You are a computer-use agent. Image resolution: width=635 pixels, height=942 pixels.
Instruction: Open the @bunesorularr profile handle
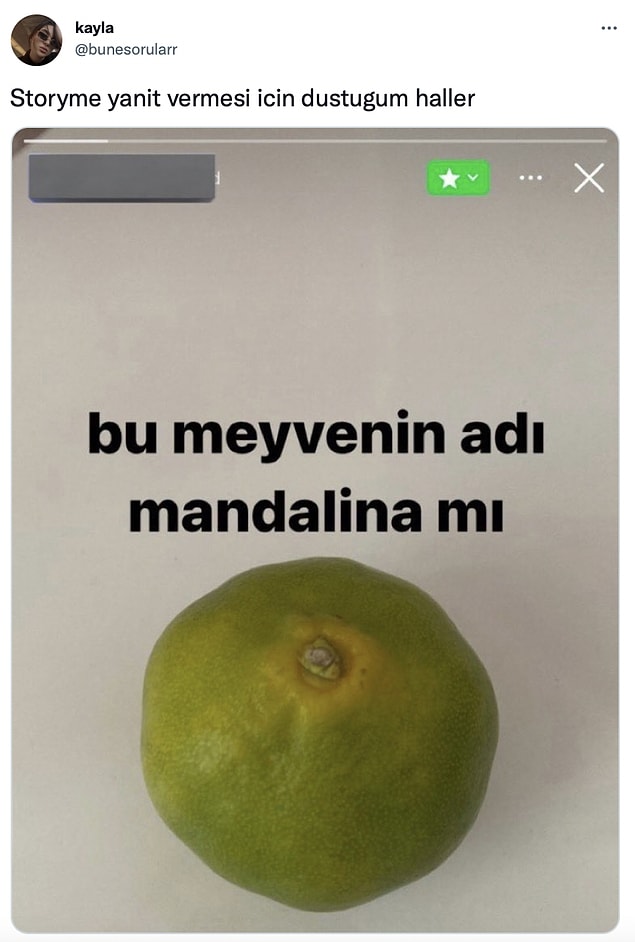[x=126, y=49]
